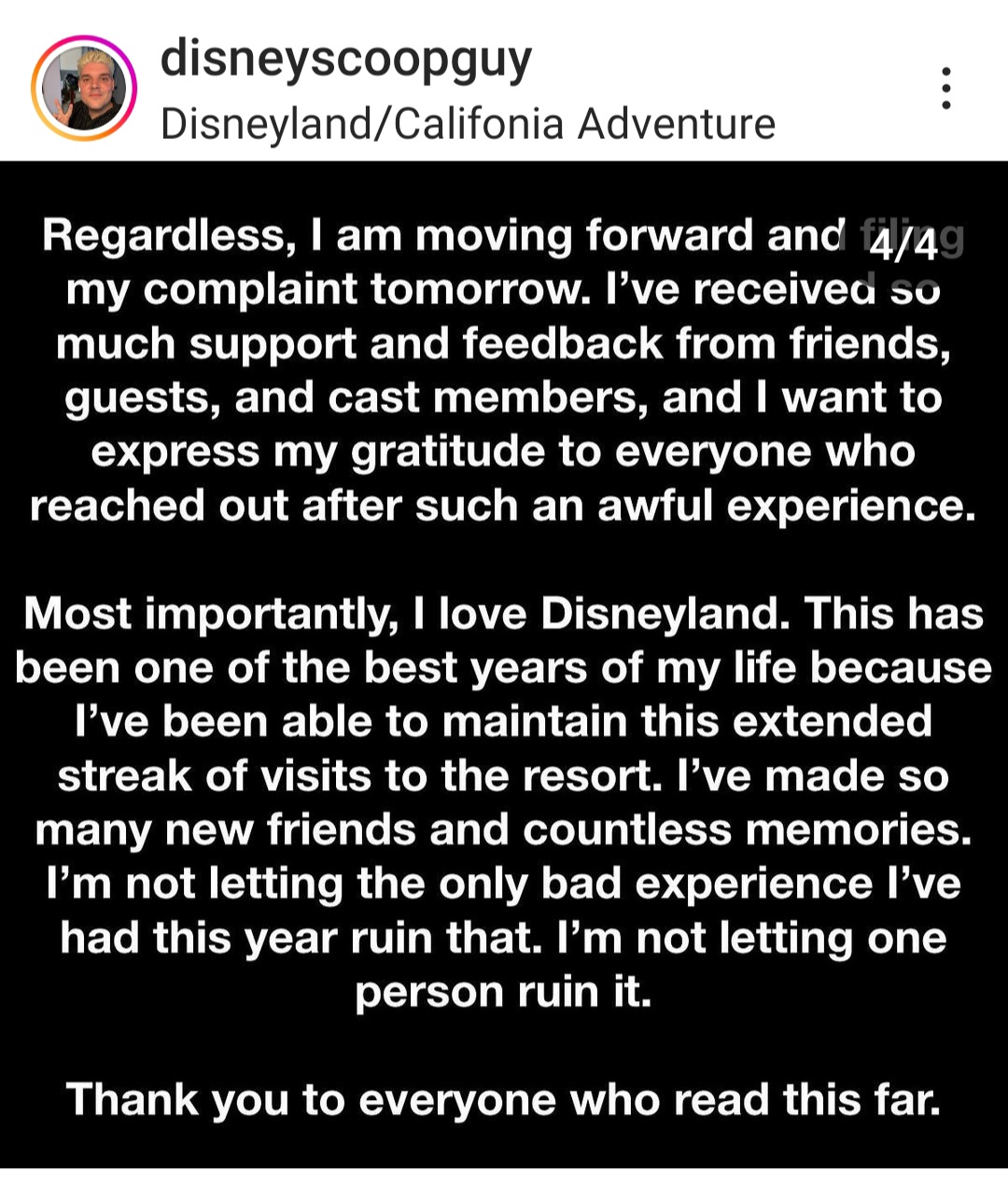Open disneyscoopguy's profile picture story
Screen dimensions: 1008x1184
84,89
